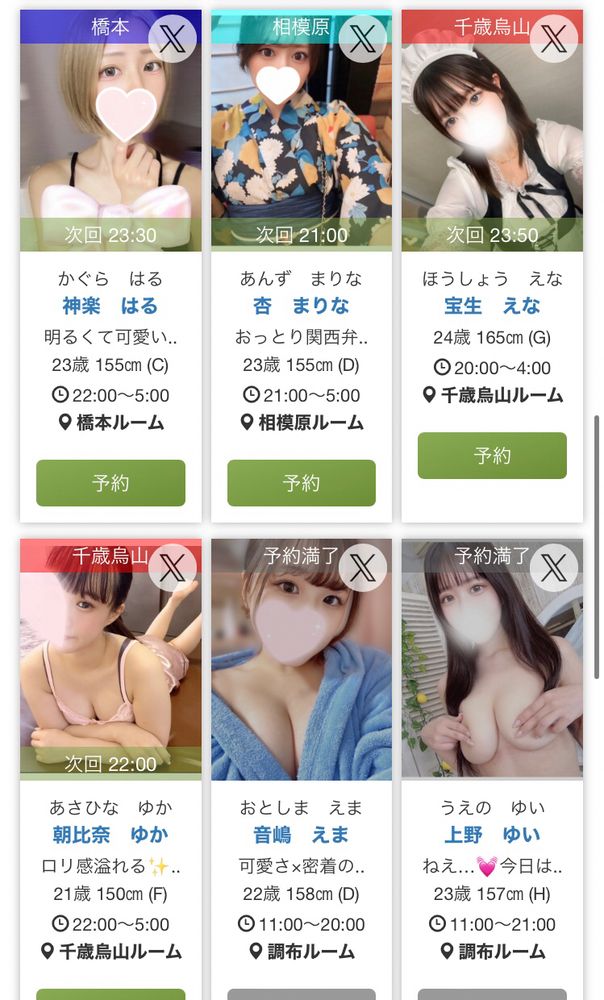Reserve 杏 まりな with the 予約 button
The height and width of the screenshot is (1000, 604).
point(301,483)
